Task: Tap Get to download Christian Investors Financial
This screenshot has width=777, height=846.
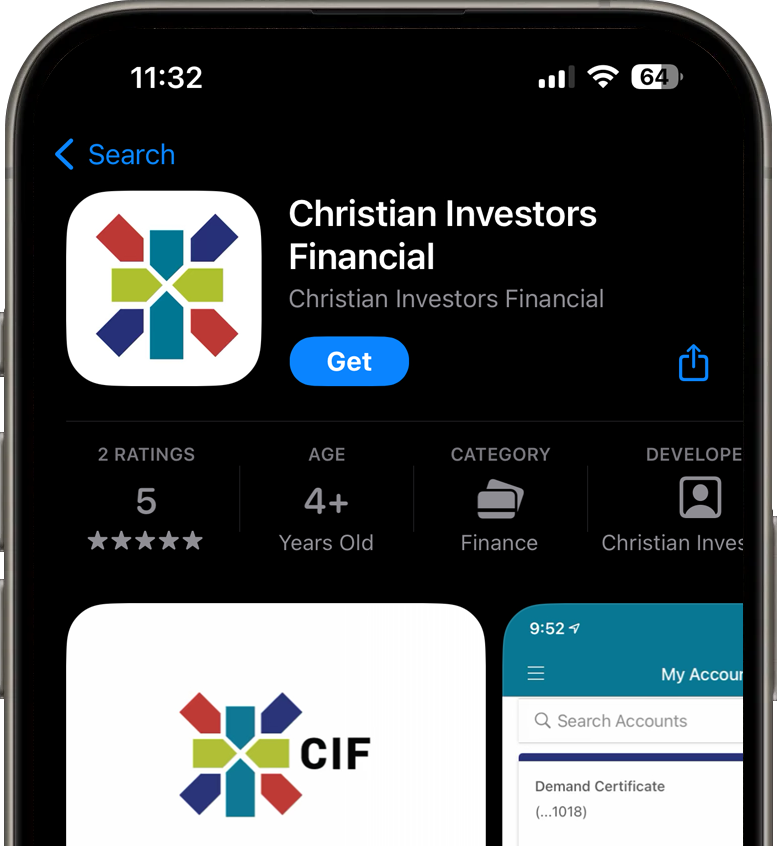Action: pyautogui.click(x=349, y=362)
